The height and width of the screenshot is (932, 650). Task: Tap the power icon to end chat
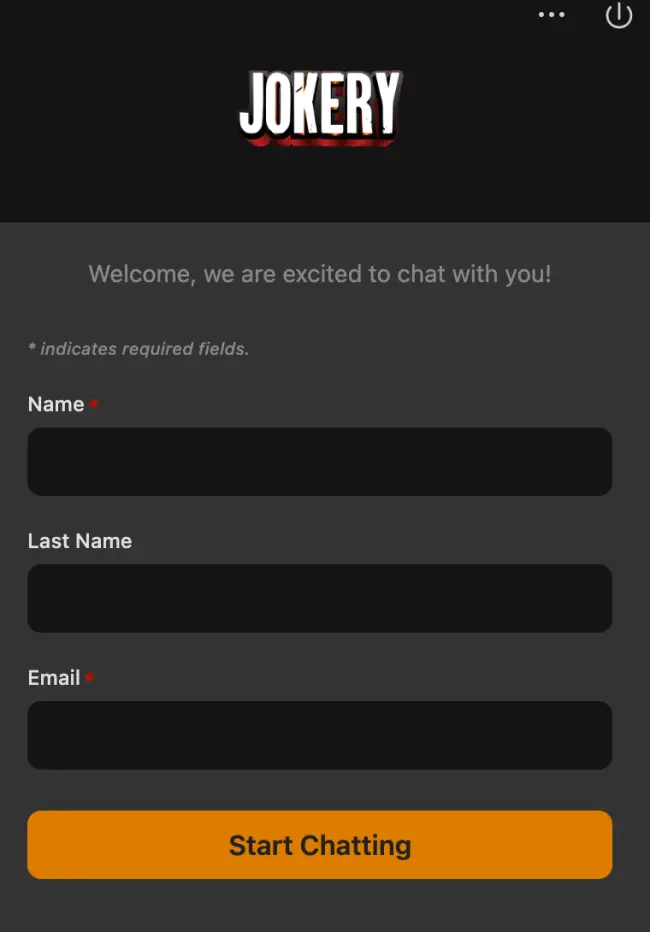tap(619, 15)
